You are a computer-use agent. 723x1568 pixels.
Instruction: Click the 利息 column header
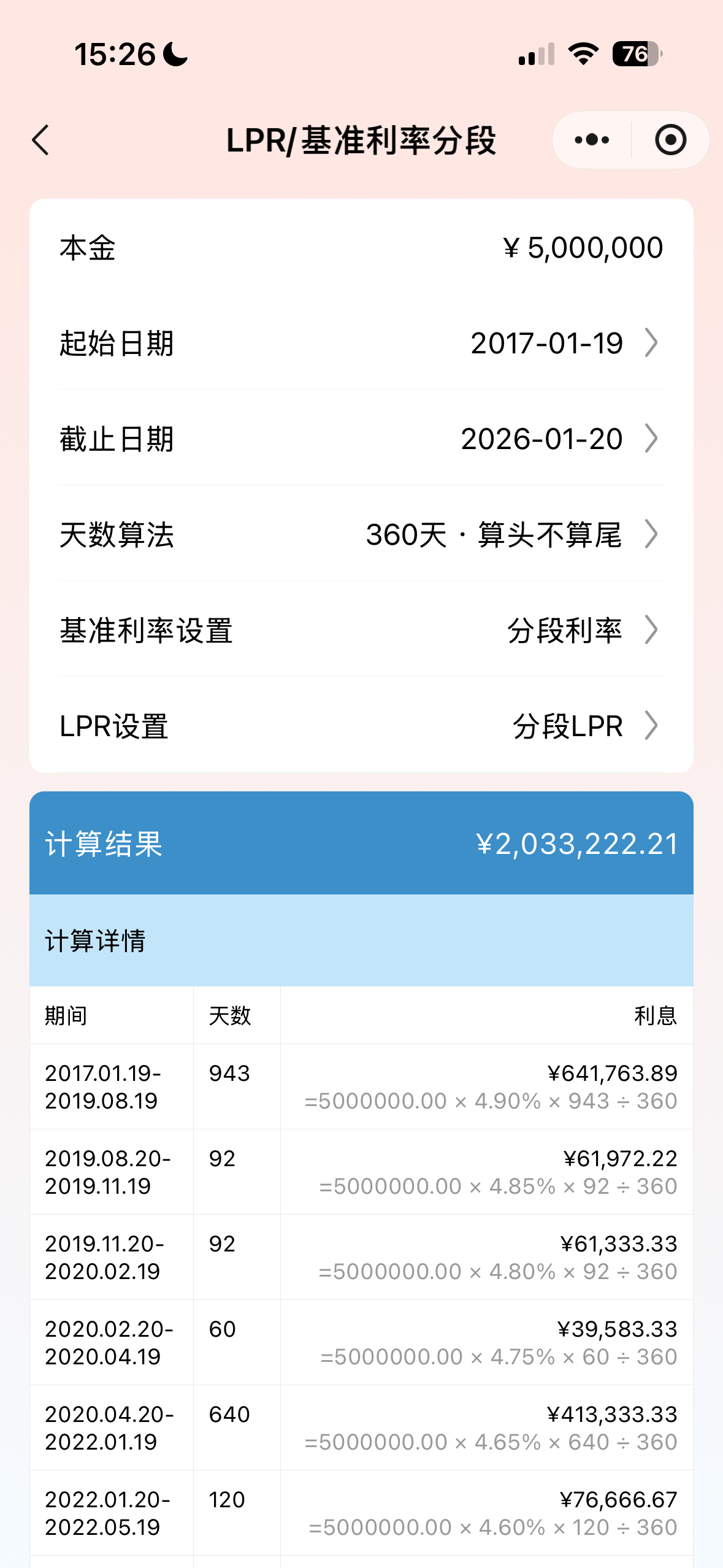click(x=656, y=1016)
